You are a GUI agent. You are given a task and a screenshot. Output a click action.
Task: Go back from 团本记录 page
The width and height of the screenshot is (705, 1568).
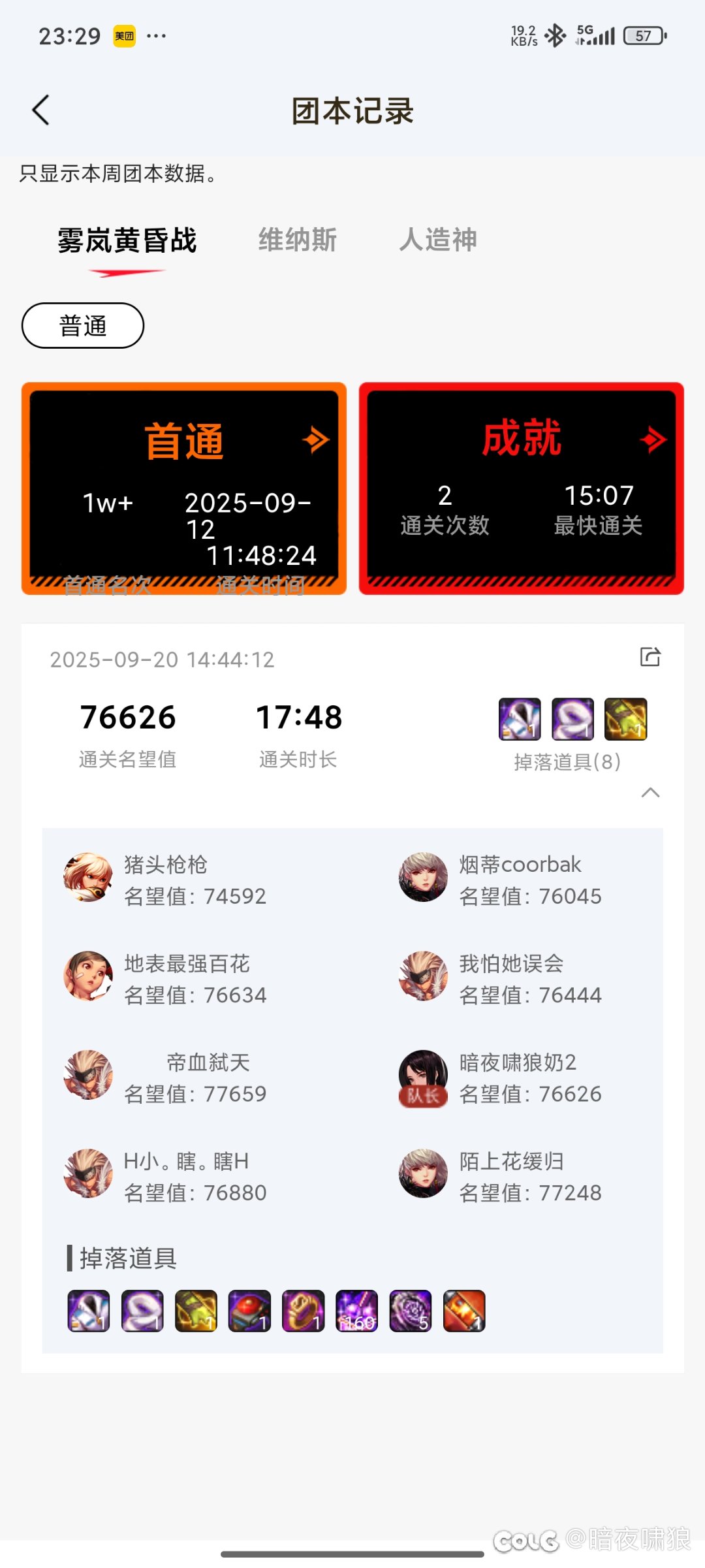coord(41,110)
